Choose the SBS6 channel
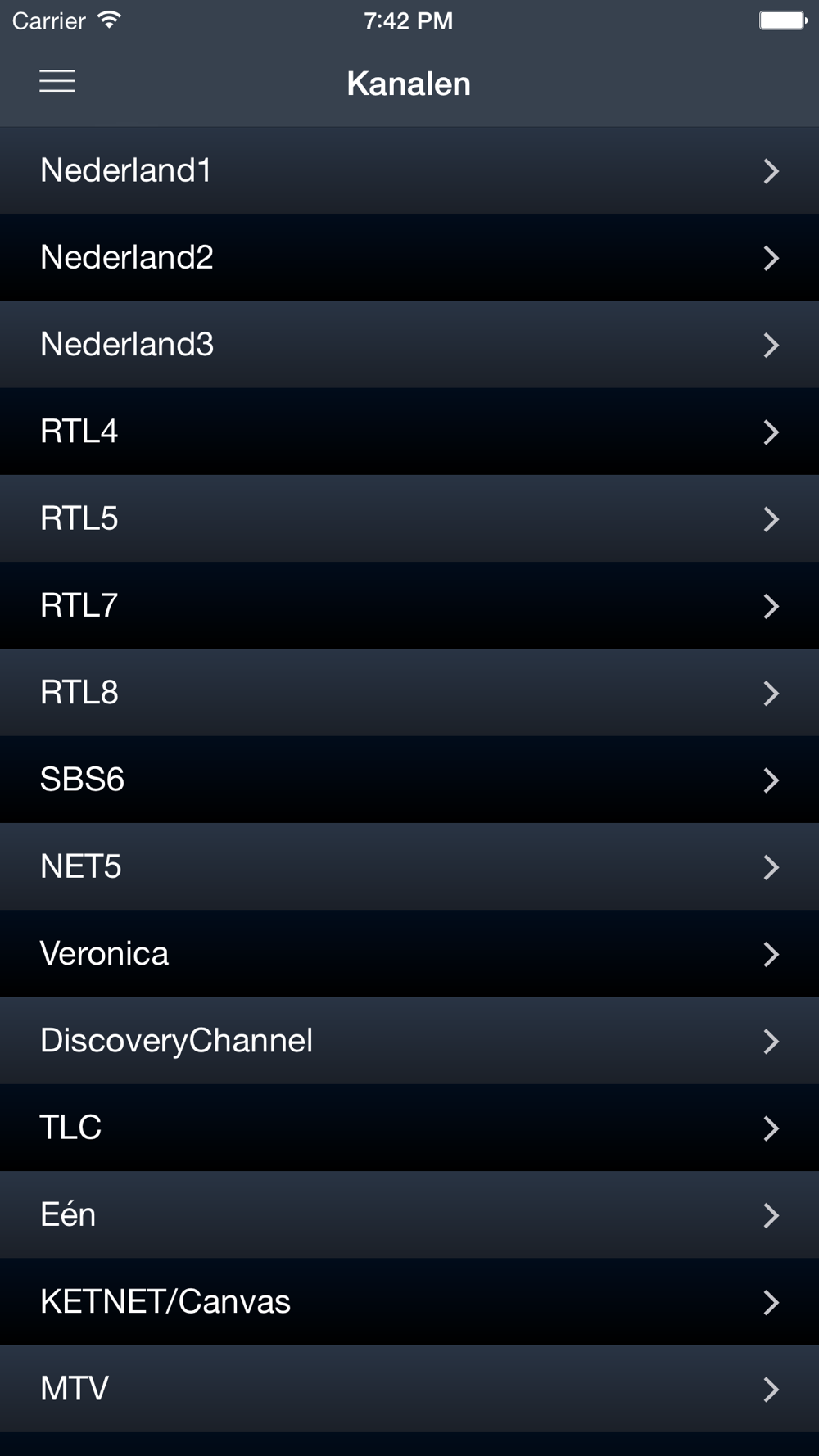 point(409,780)
